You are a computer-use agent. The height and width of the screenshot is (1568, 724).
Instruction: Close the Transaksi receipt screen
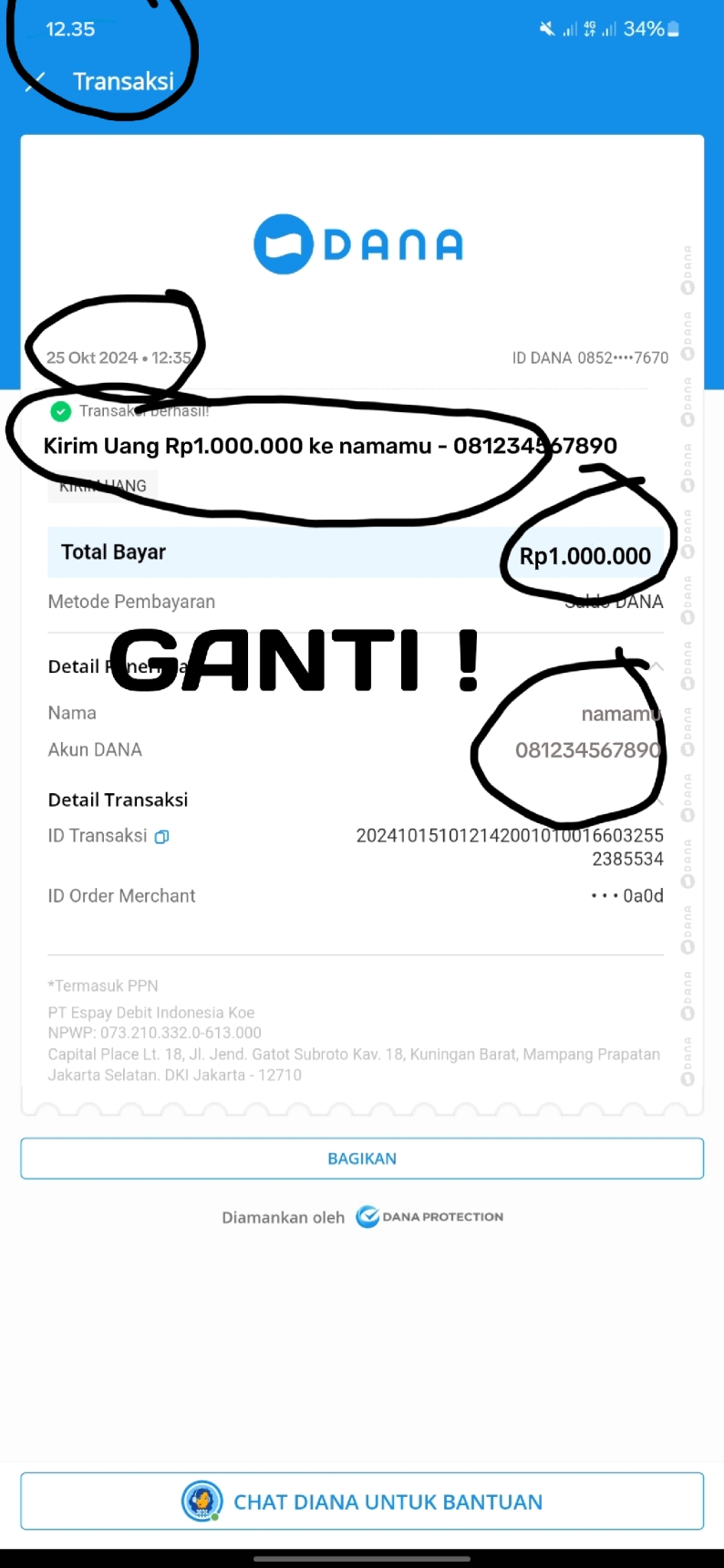click(x=36, y=82)
